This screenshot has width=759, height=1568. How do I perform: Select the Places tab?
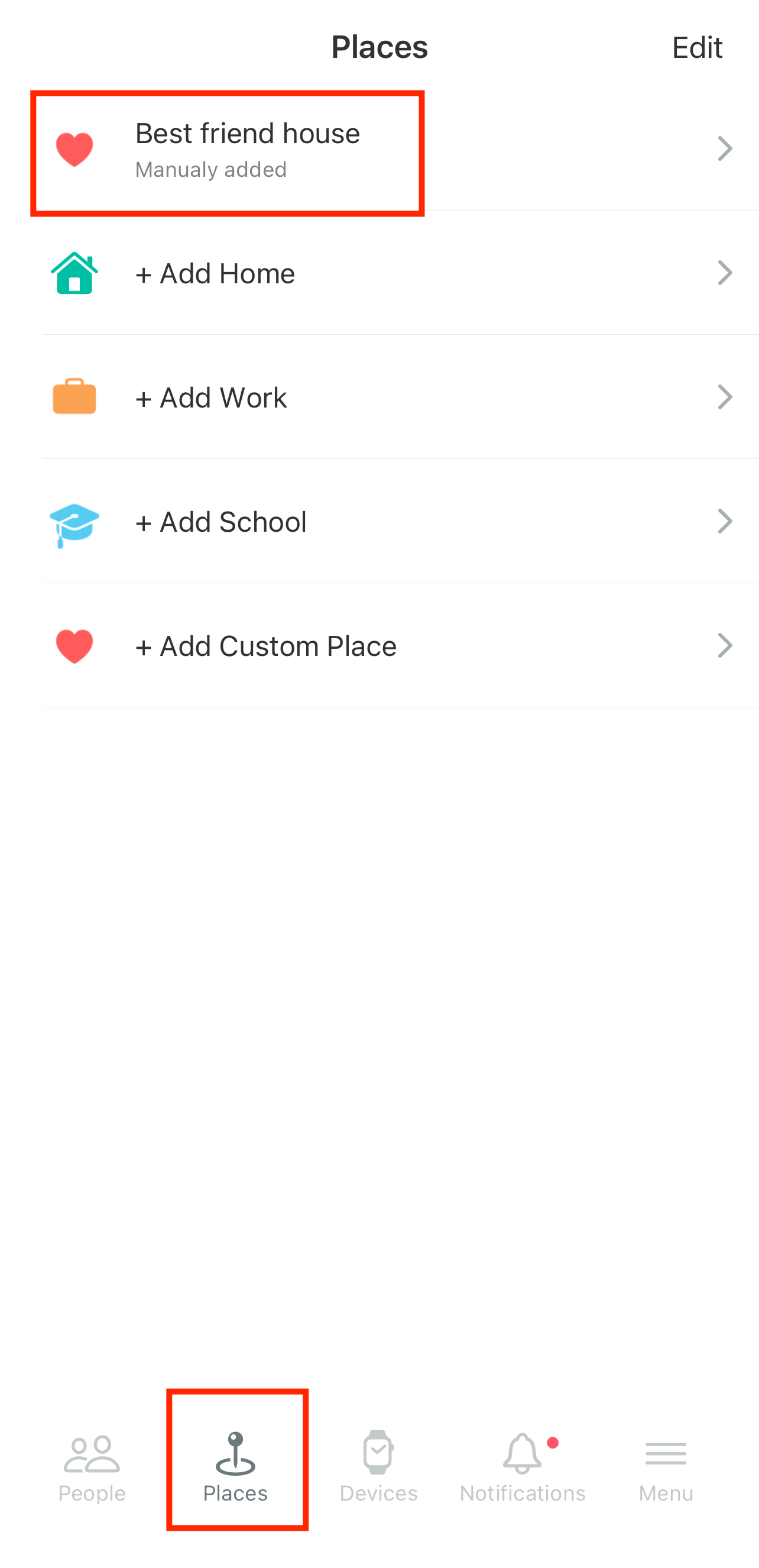coord(235,1468)
